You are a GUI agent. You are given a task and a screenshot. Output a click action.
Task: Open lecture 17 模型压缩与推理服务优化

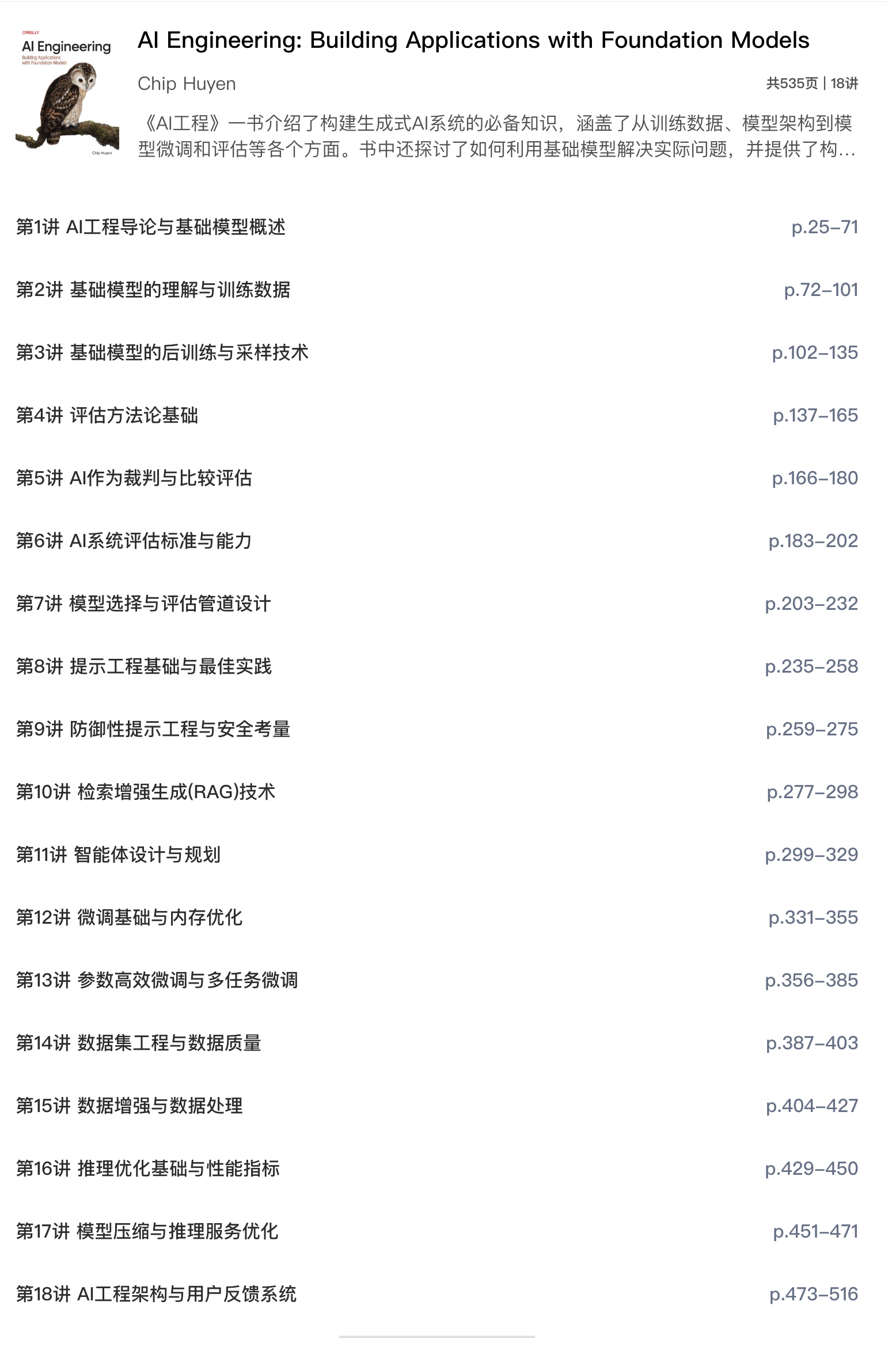[437, 1231]
